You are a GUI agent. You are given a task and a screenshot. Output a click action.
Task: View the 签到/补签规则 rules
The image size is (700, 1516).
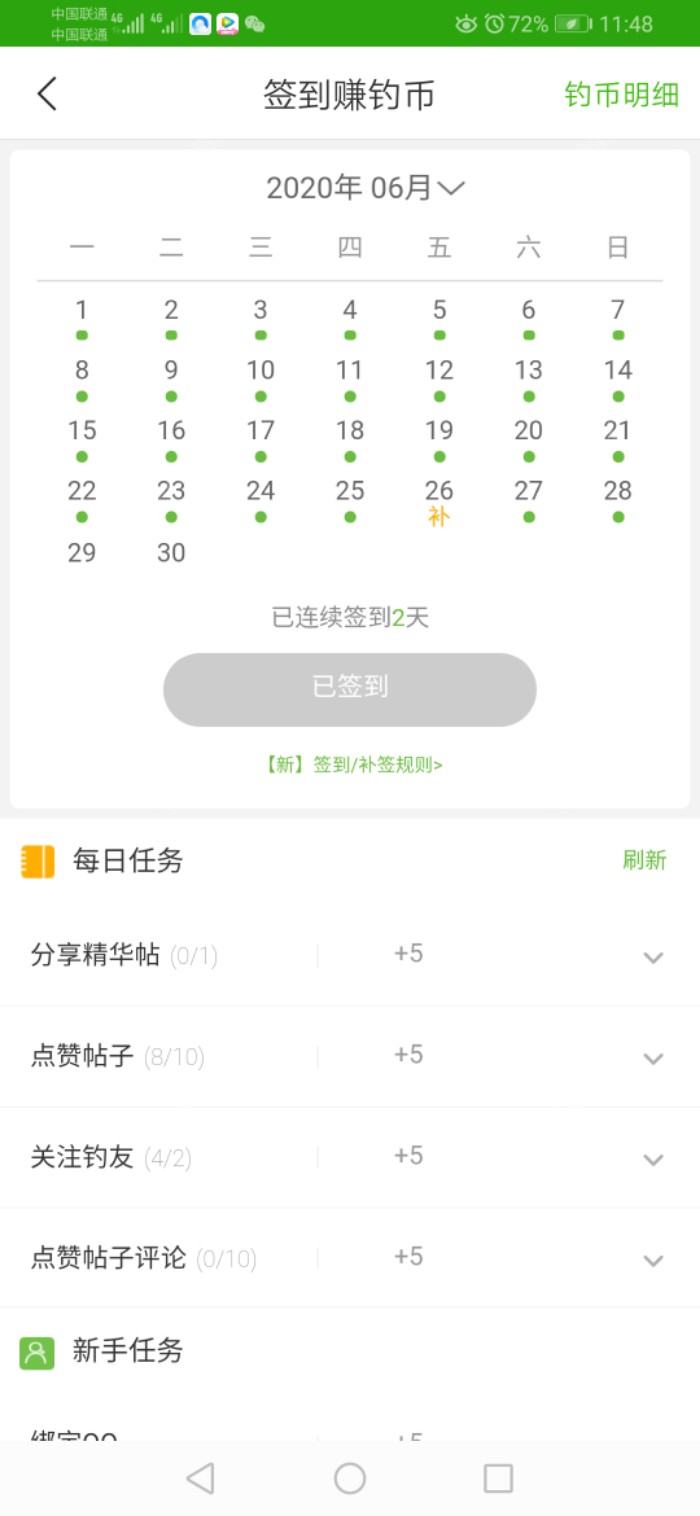coord(353,765)
